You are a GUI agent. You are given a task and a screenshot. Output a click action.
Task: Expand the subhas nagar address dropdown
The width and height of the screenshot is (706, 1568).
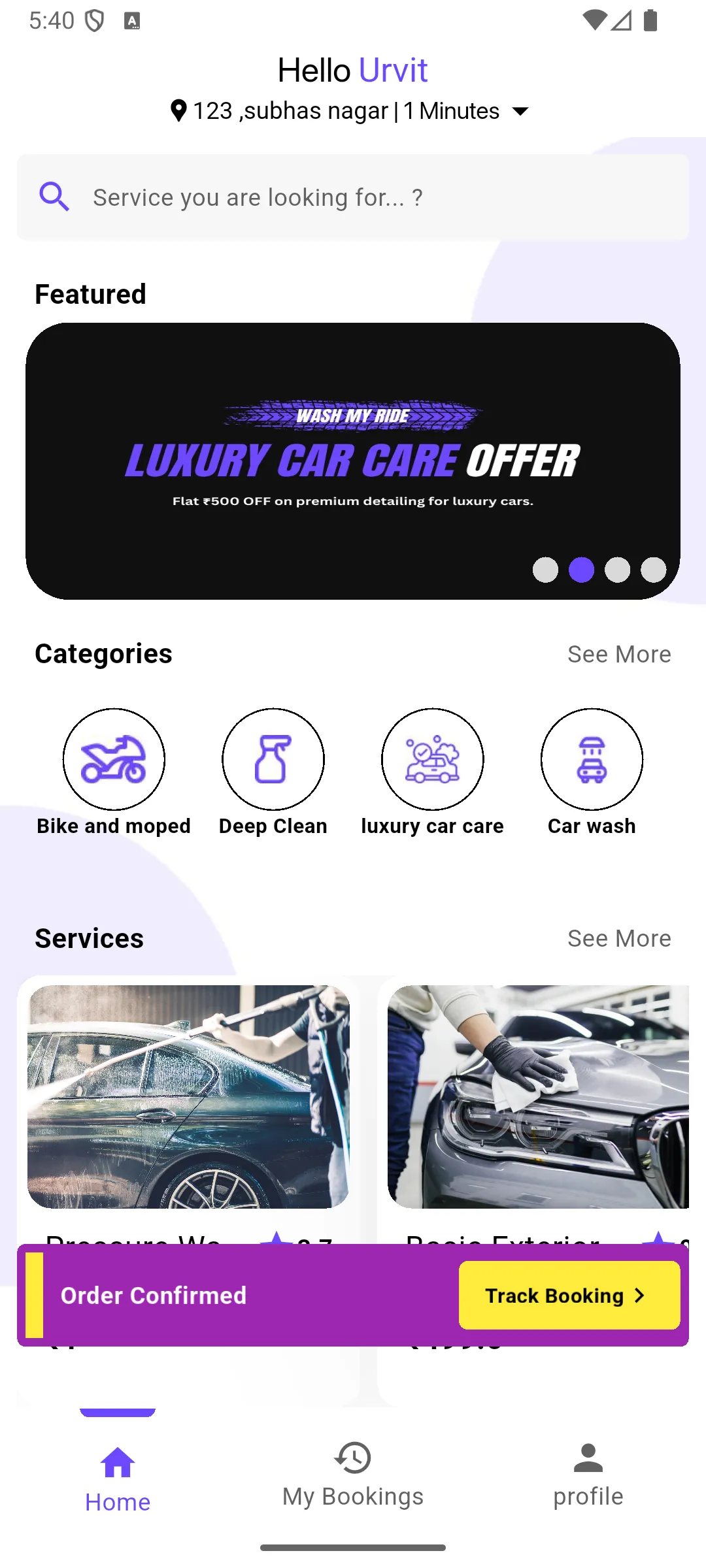tap(520, 112)
